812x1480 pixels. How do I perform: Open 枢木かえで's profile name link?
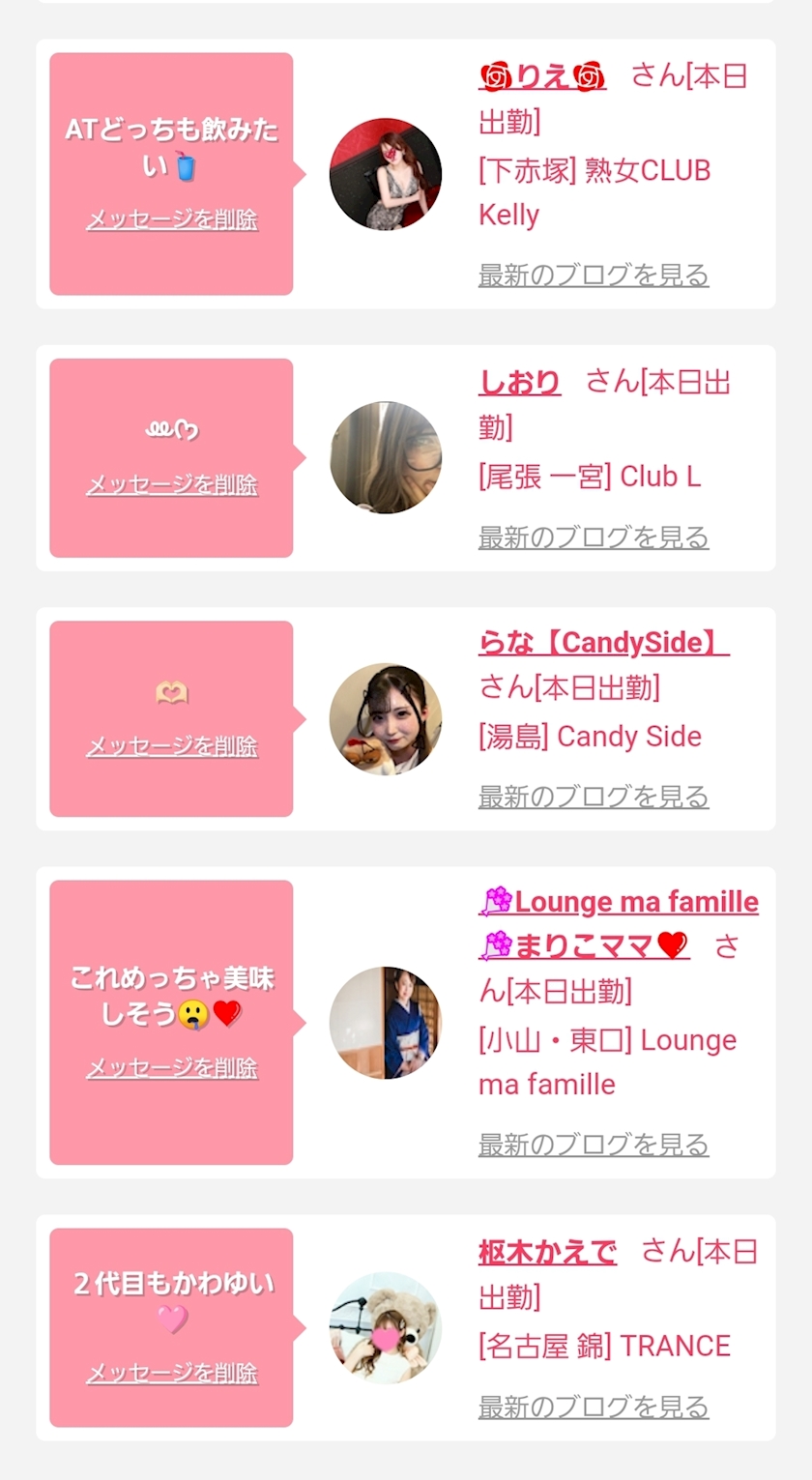547,1252
